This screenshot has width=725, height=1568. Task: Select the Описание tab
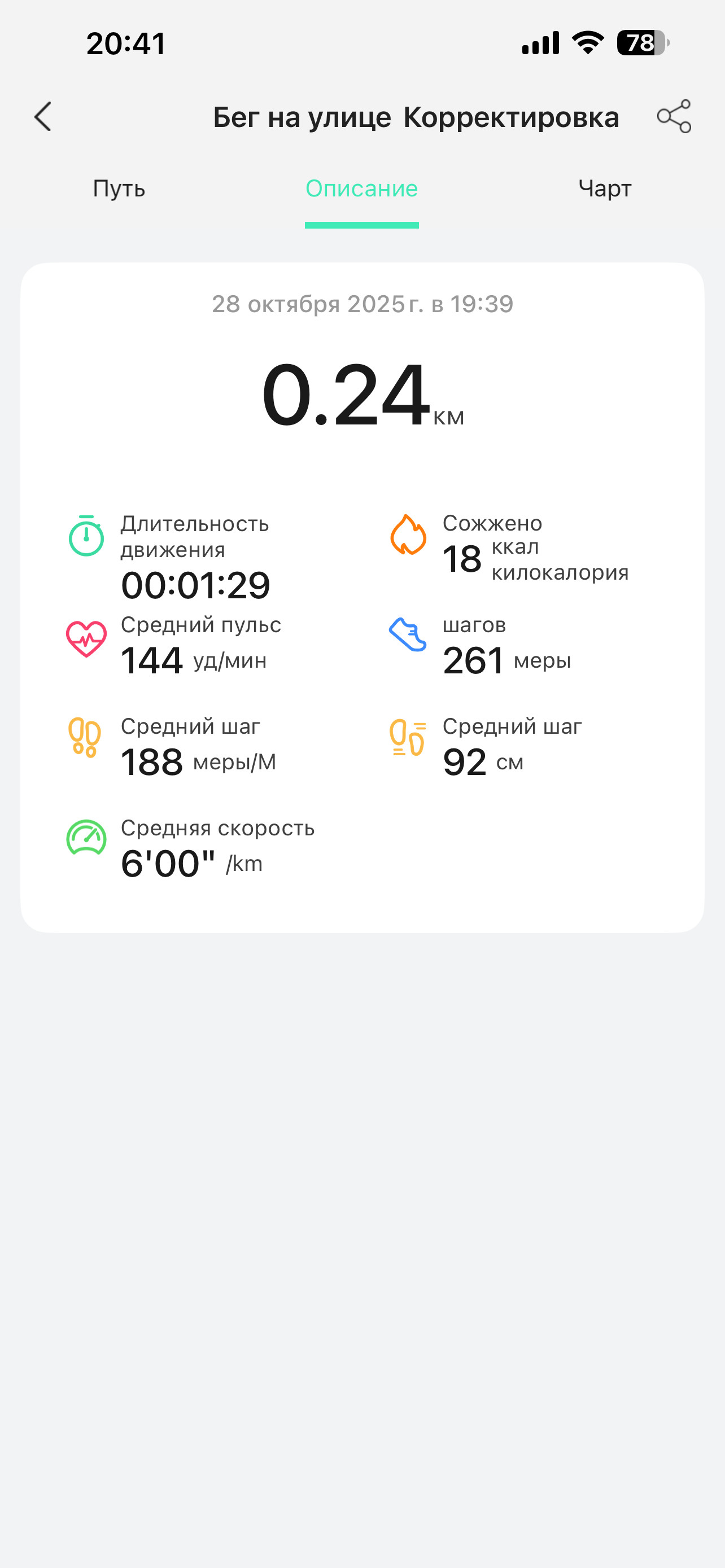(x=361, y=189)
